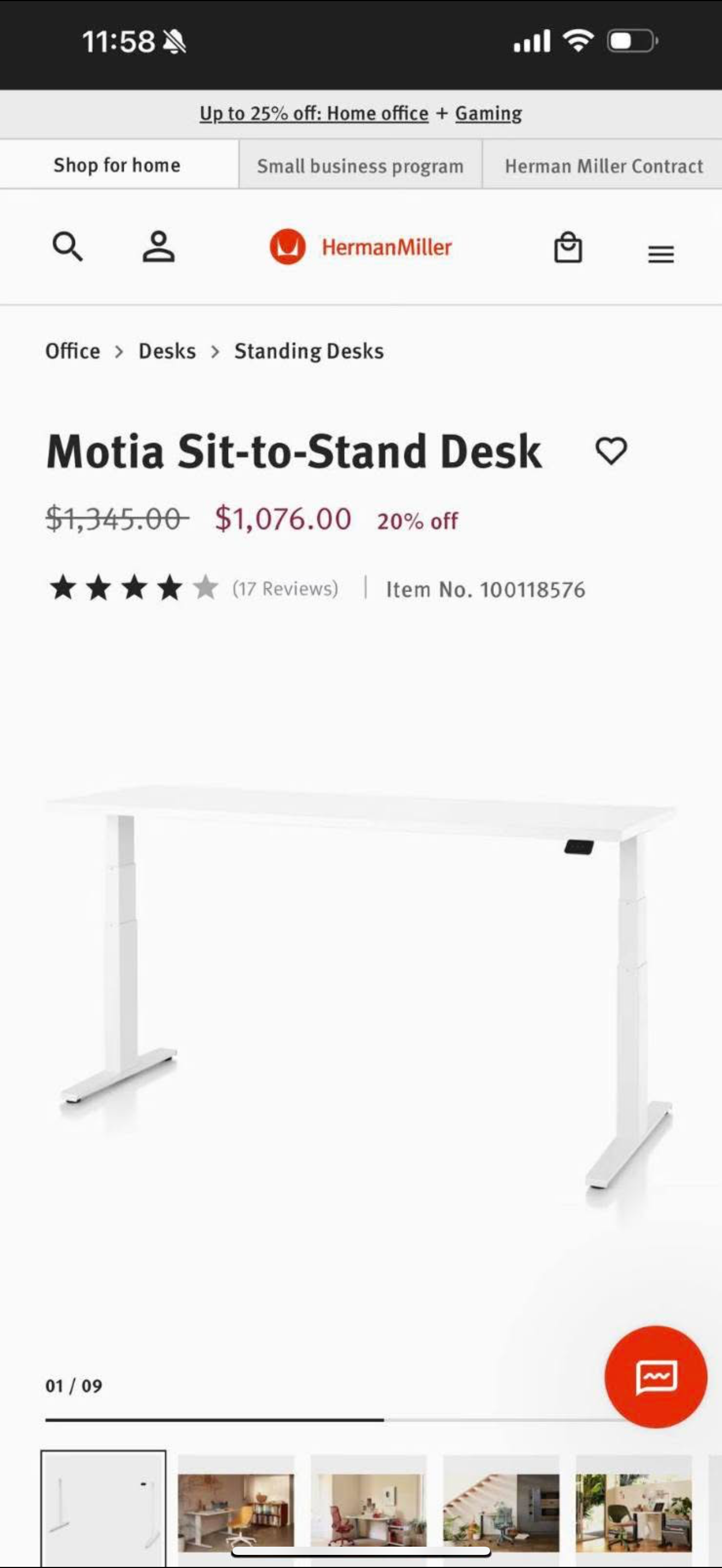Open the shopping bag

pos(567,248)
